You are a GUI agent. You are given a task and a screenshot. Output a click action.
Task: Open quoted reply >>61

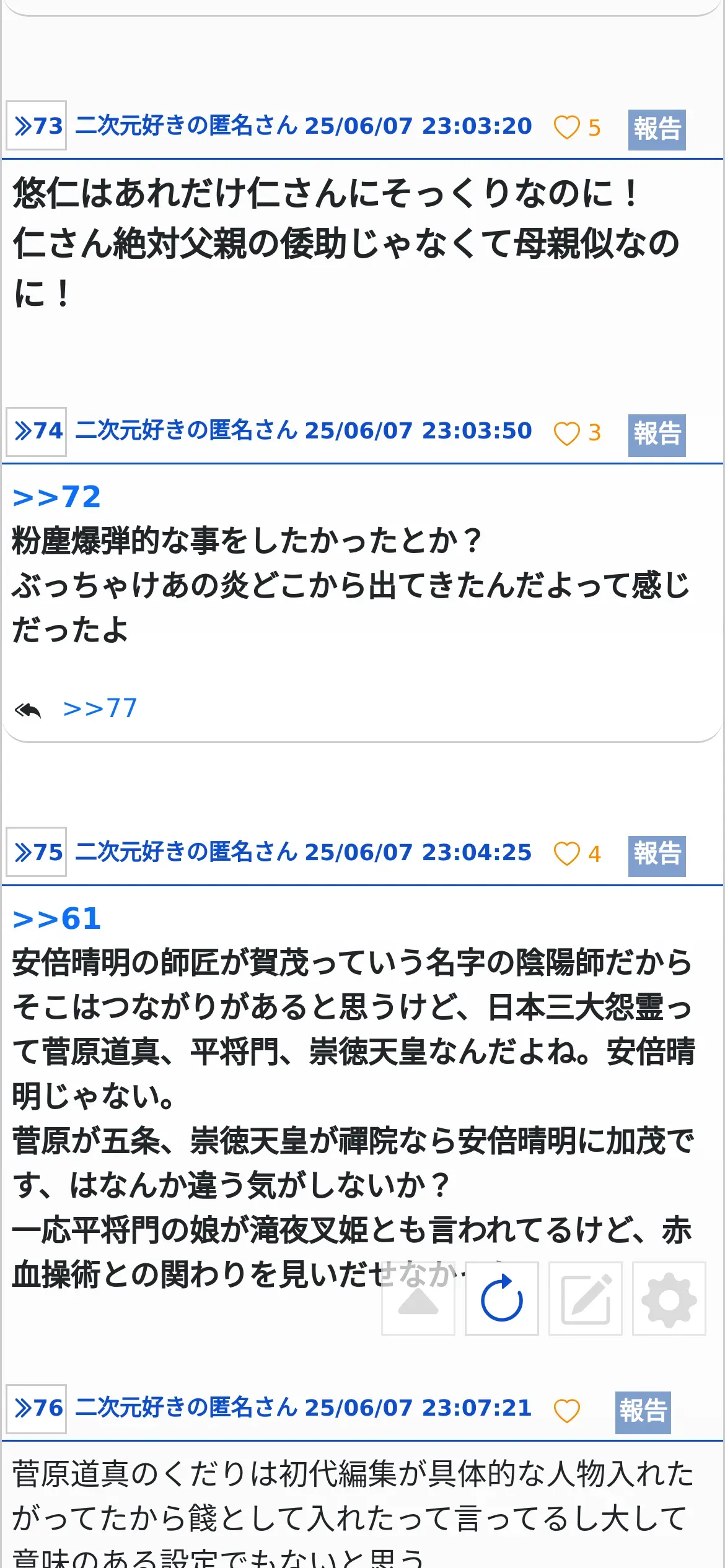pyautogui.click(x=56, y=919)
